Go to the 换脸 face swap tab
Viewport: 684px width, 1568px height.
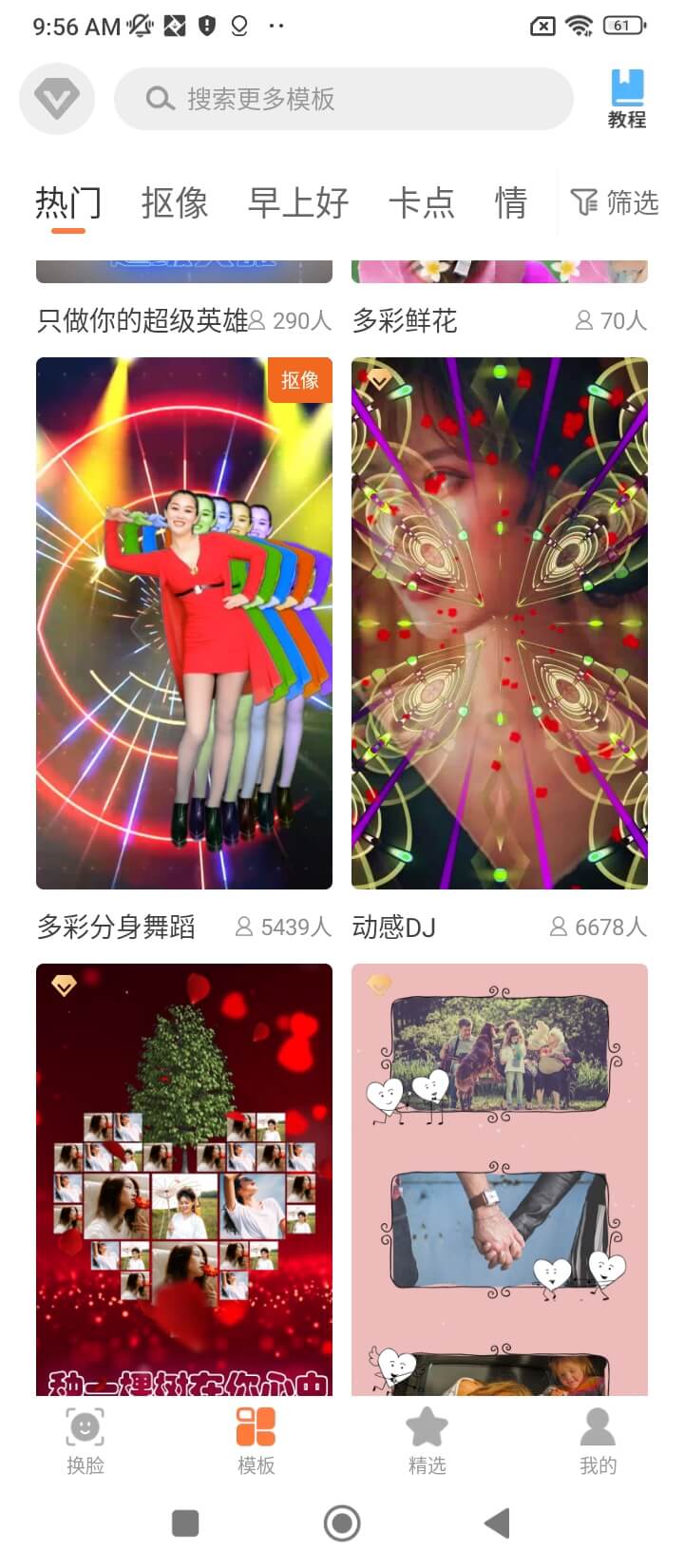coord(85,1440)
